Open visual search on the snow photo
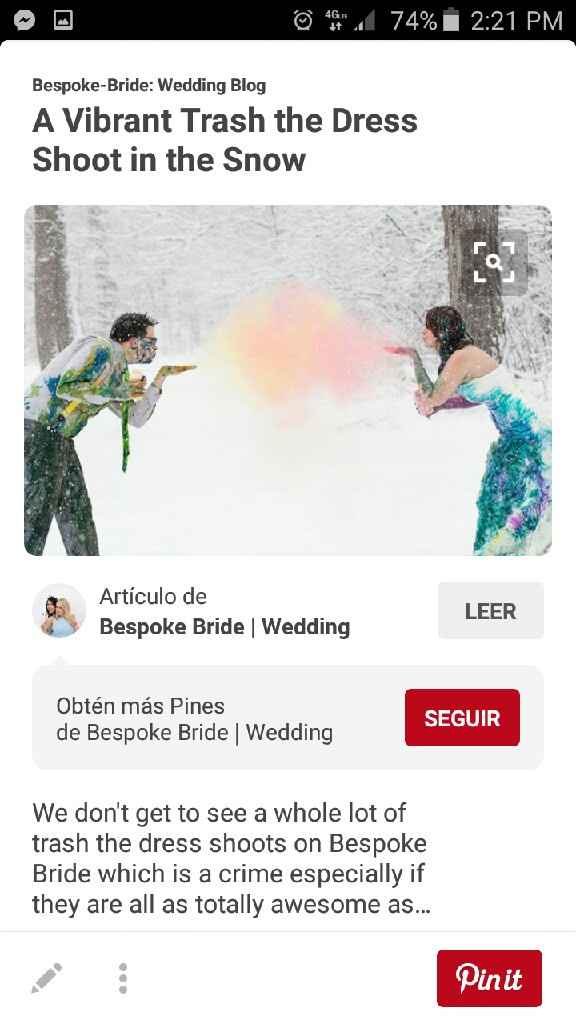 [494, 263]
